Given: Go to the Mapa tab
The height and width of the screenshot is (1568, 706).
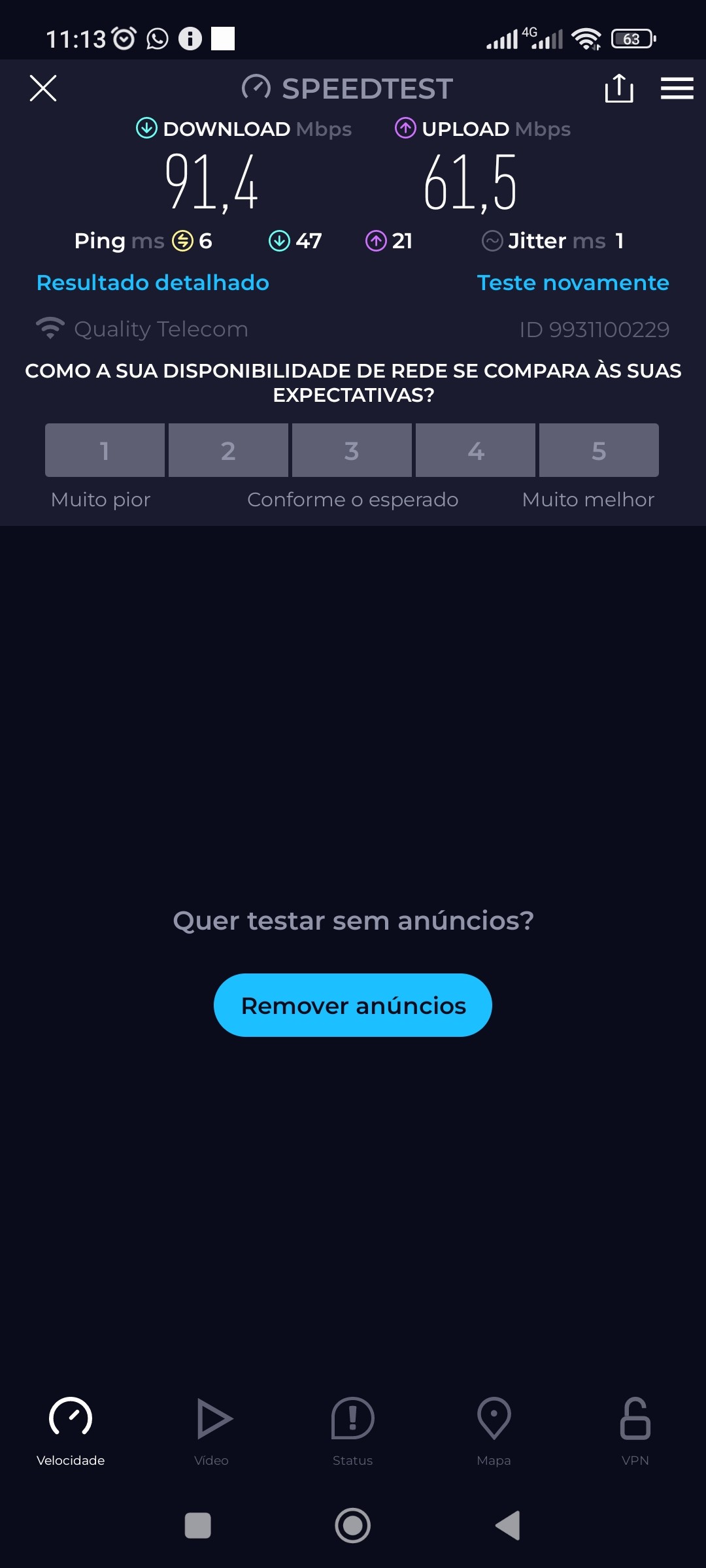Looking at the screenshot, I should point(494,1431).
